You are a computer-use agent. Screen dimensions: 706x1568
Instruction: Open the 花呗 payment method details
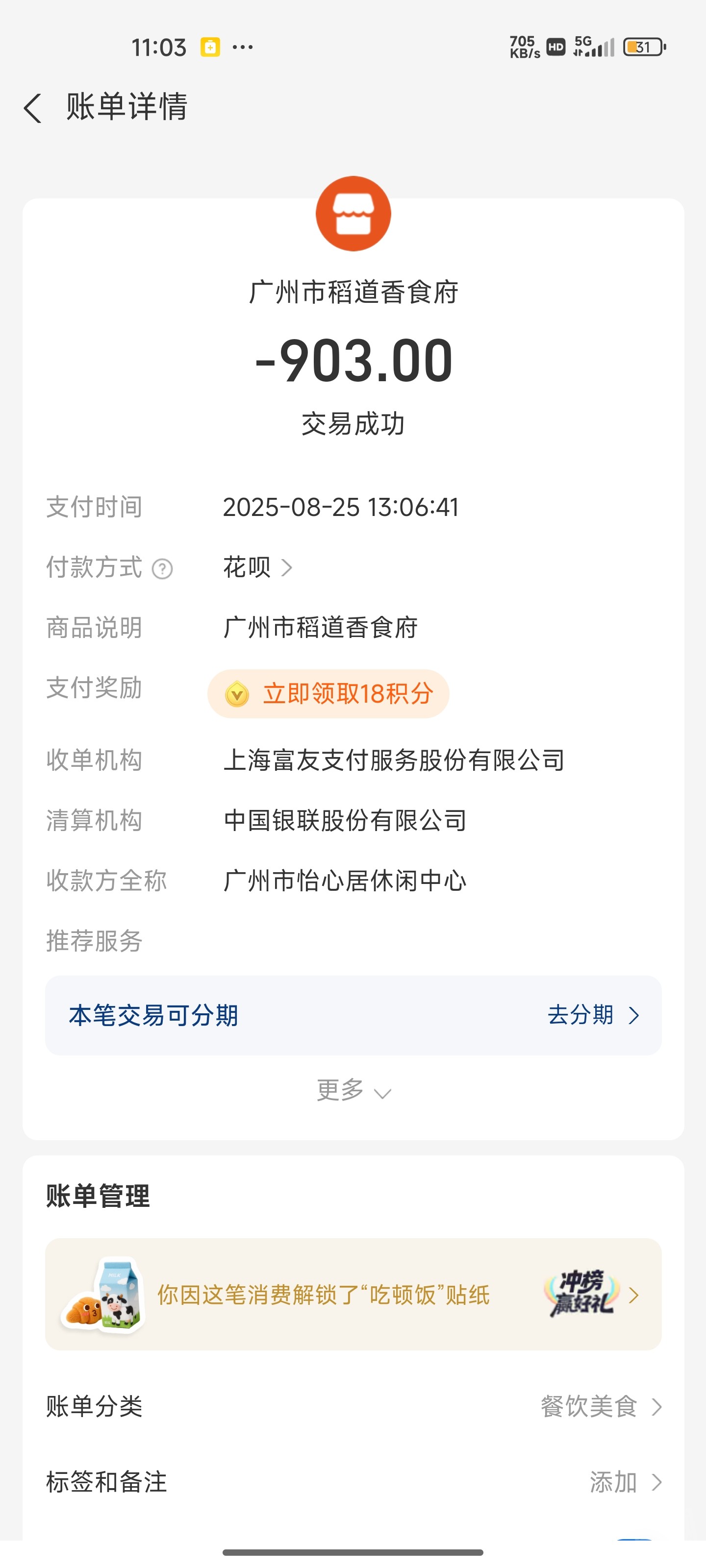(258, 568)
